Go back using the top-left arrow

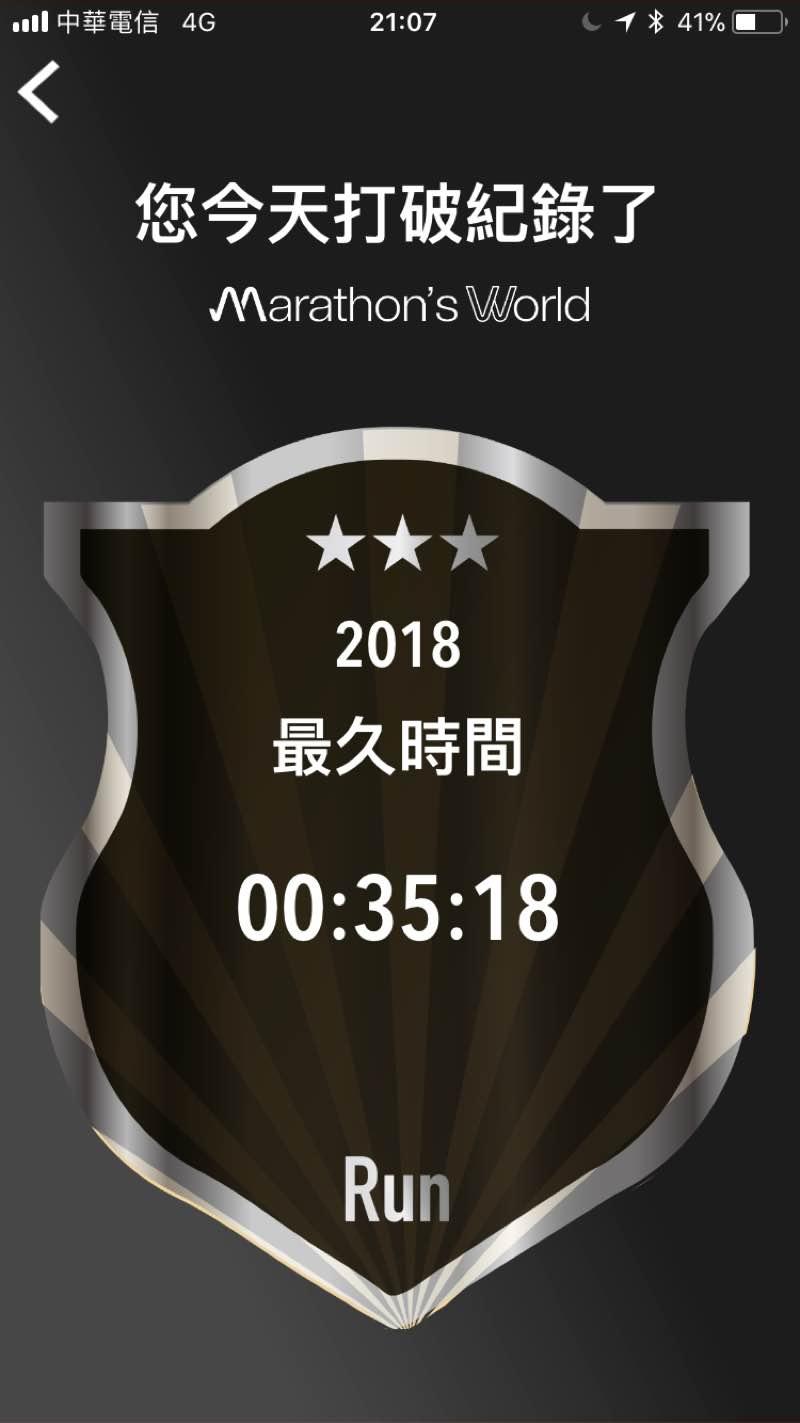(x=39, y=92)
